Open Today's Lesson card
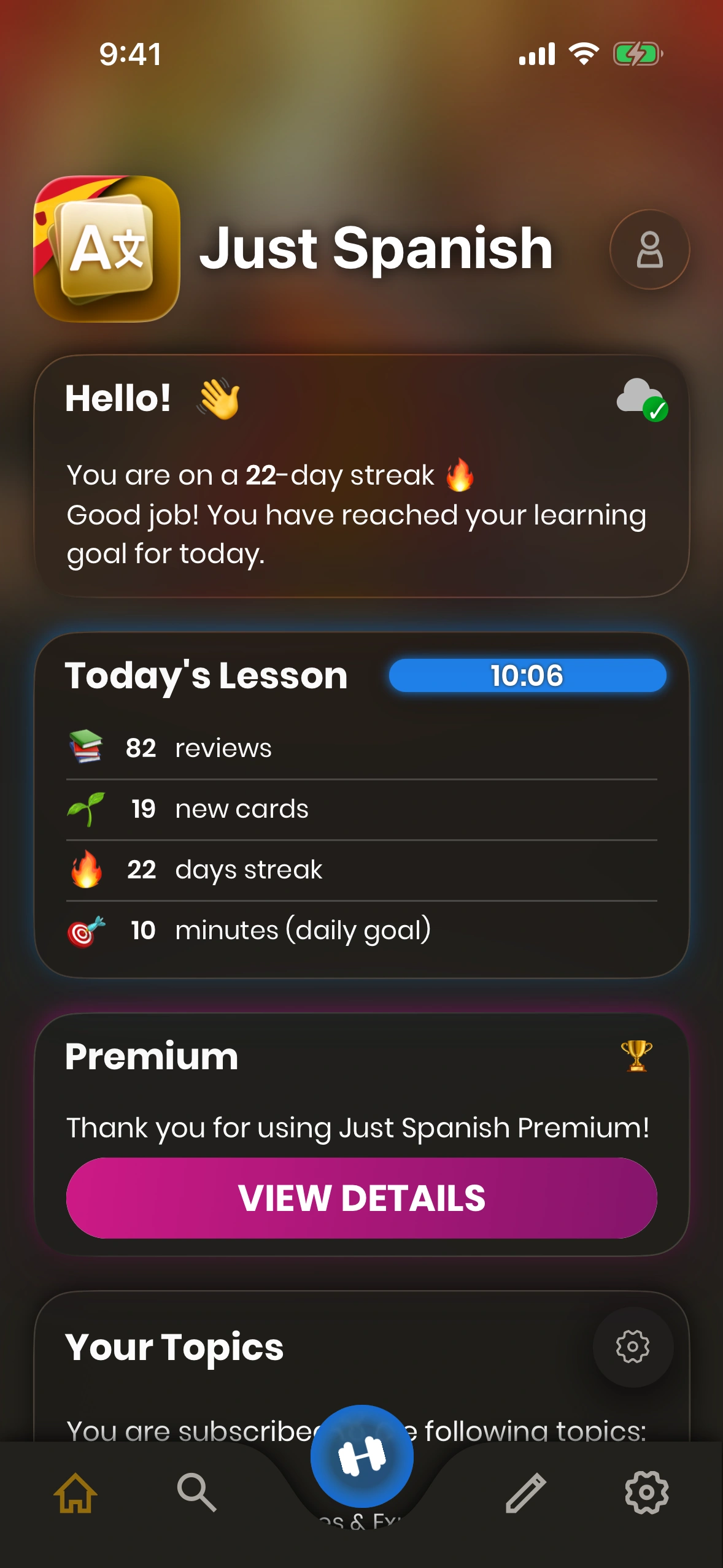The height and width of the screenshot is (1568, 723). 361,805
